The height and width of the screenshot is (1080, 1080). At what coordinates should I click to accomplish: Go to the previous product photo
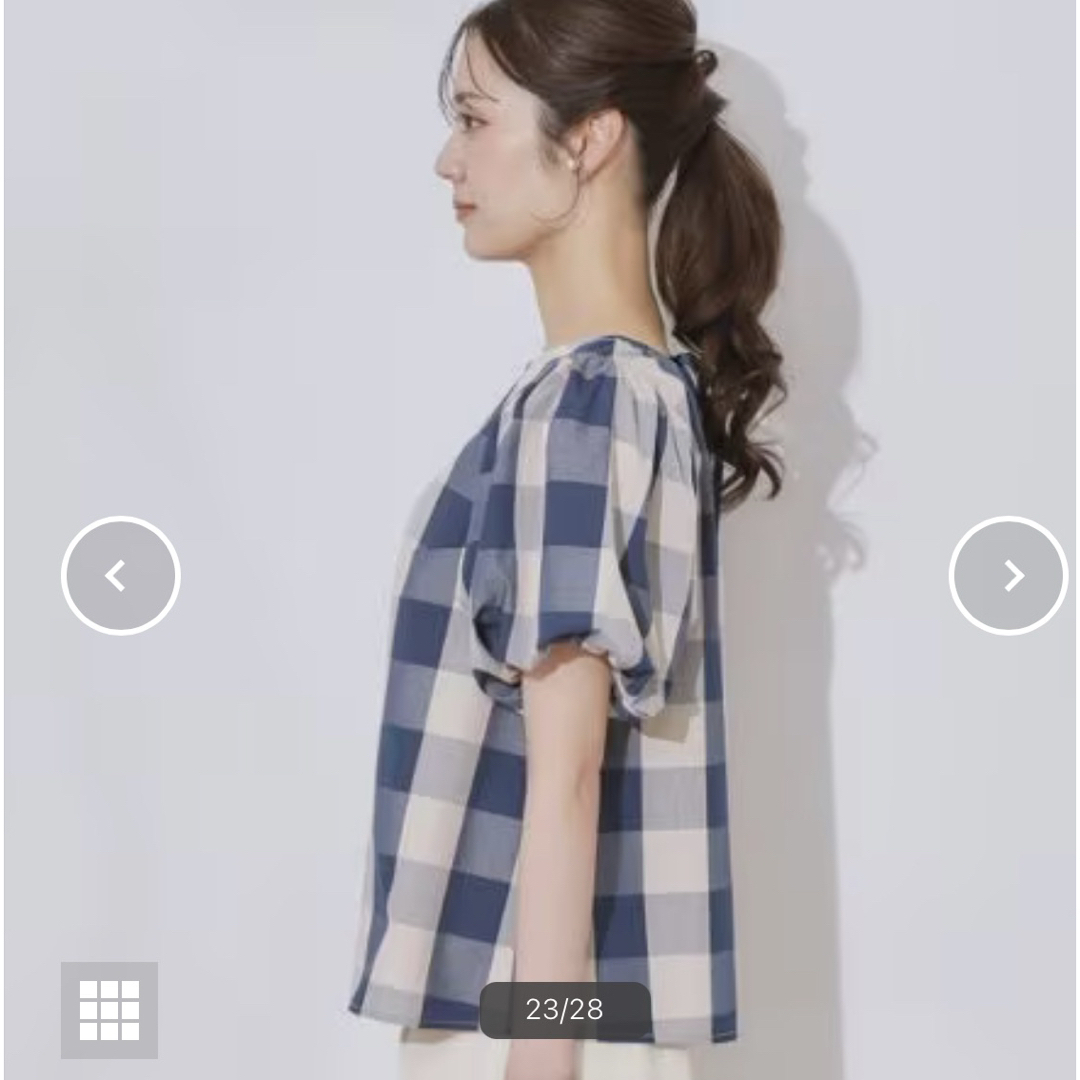[120, 576]
